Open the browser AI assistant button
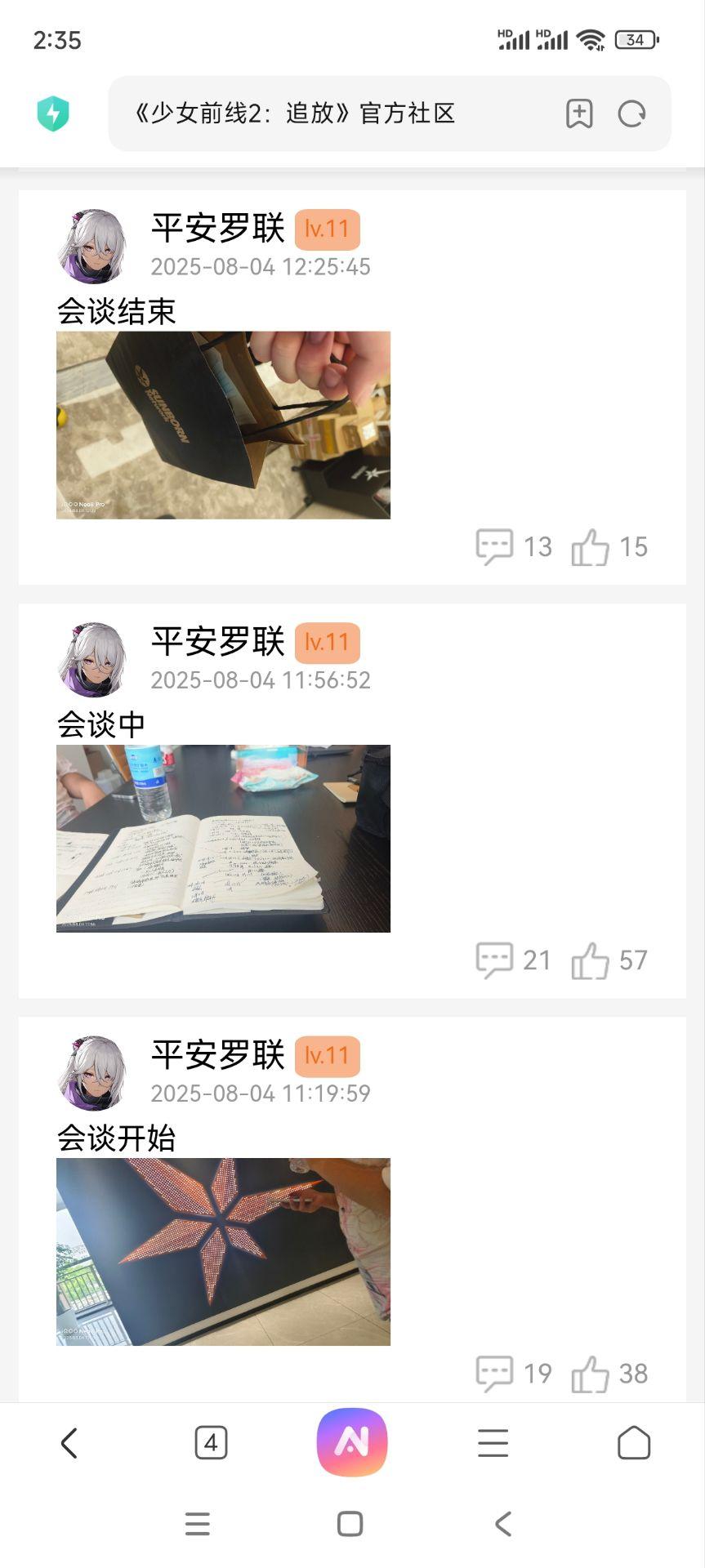Viewport: 705px width, 1568px height. click(352, 1442)
